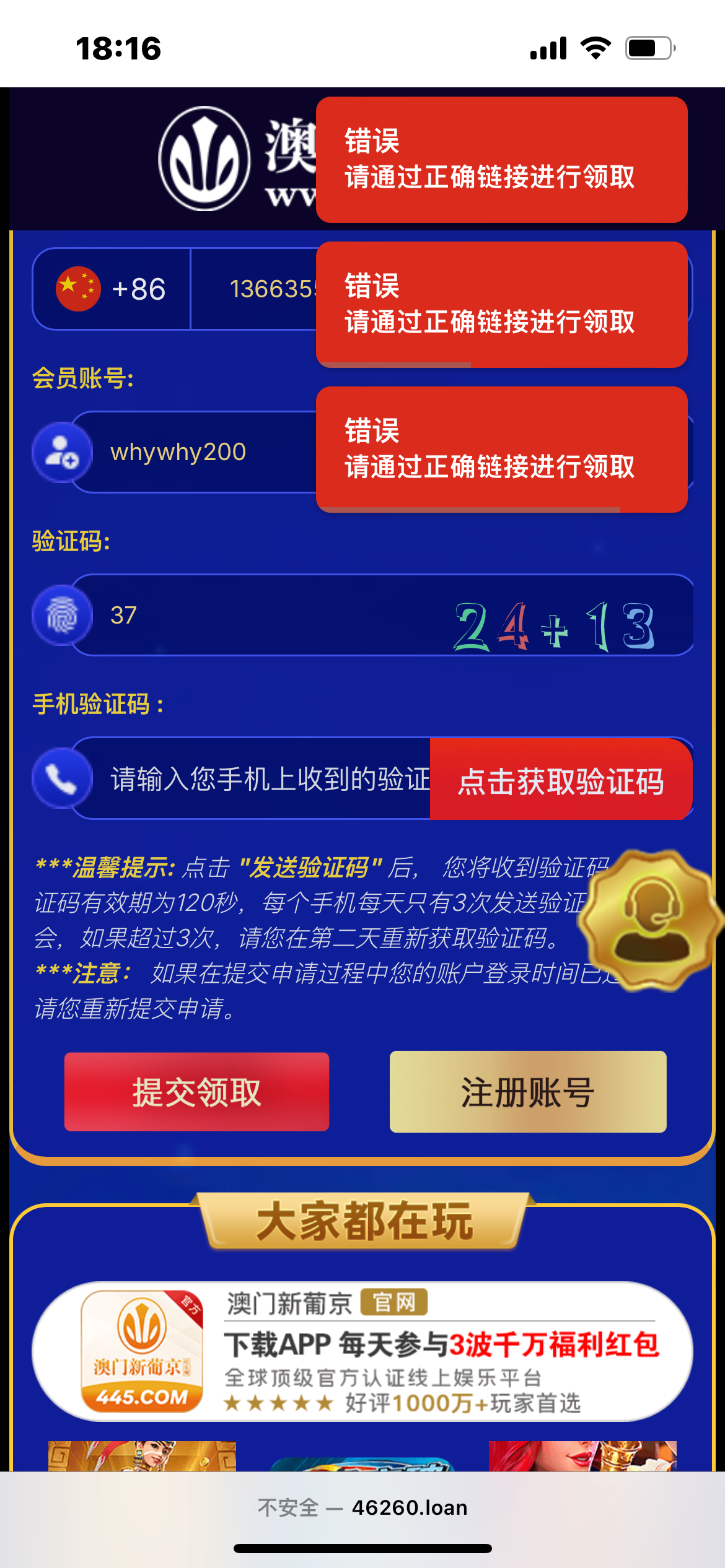Open the 澳门新葡京 APP download banner
The width and height of the screenshot is (725, 1568).
pyautogui.click(x=362, y=1351)
